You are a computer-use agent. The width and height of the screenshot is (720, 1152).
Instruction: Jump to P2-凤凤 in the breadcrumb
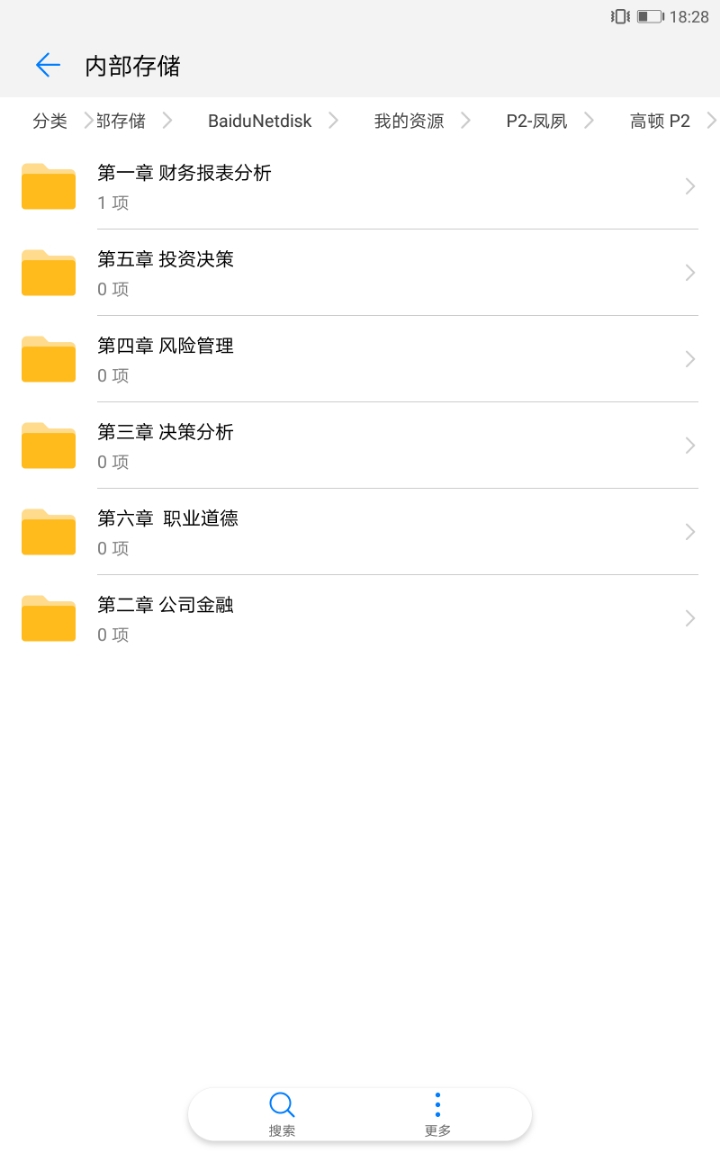click(x=536, y=121)
